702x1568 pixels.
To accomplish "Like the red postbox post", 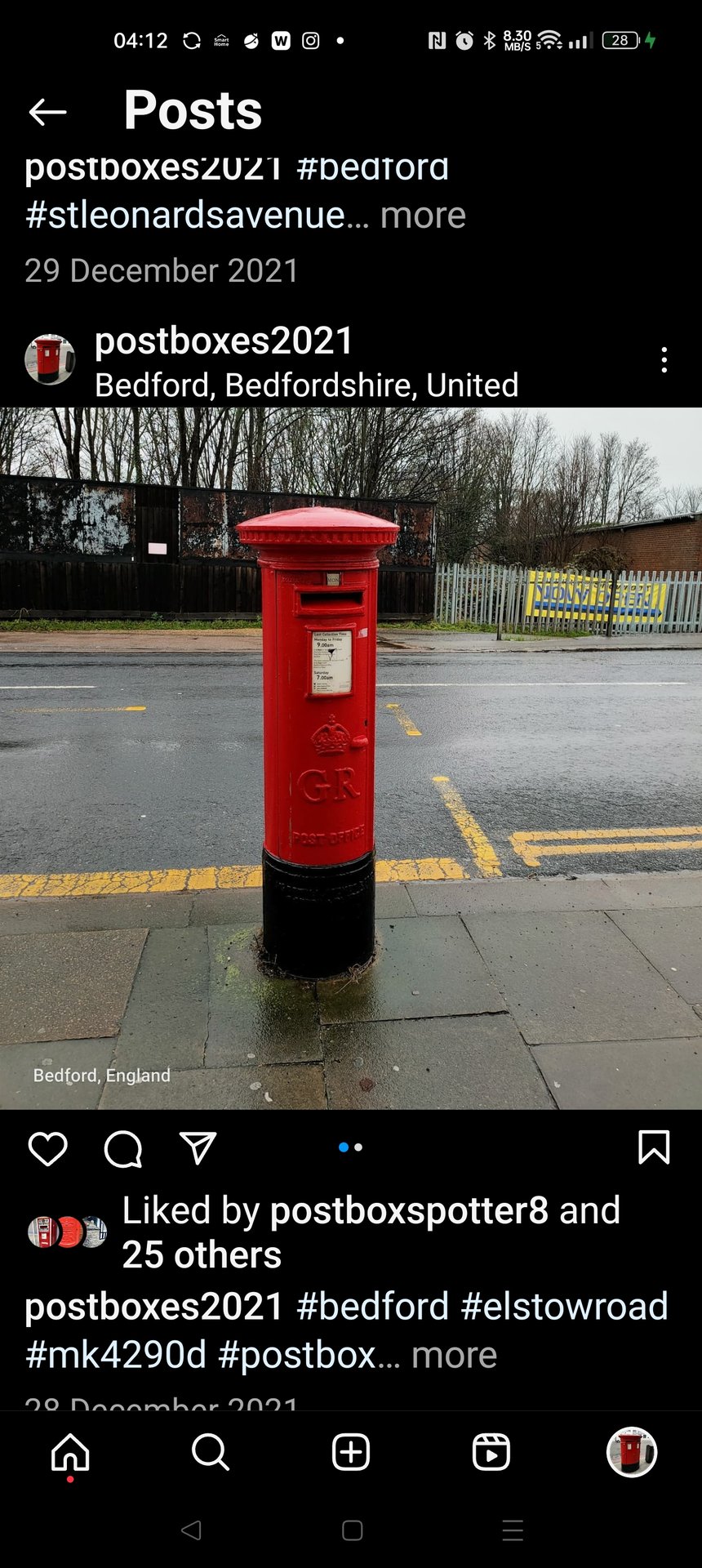I will click(x=48, y=1149).
